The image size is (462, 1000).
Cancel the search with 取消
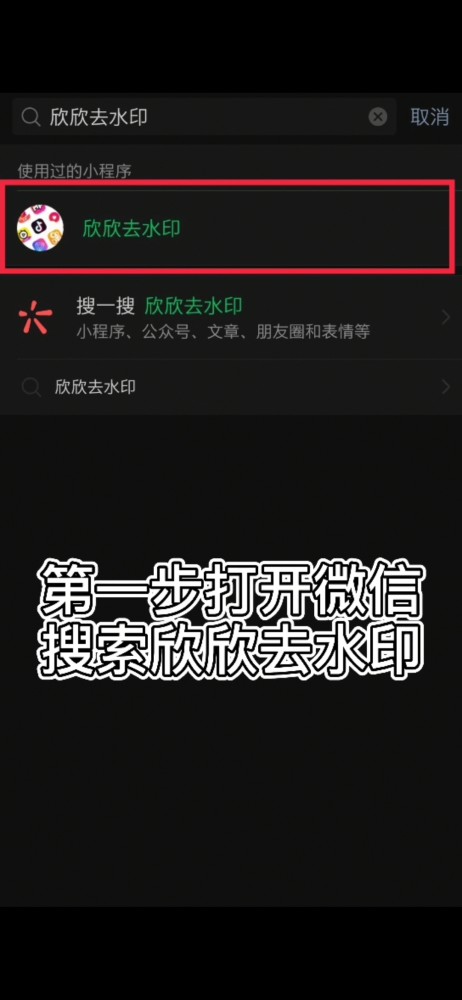tap(429, 117)
